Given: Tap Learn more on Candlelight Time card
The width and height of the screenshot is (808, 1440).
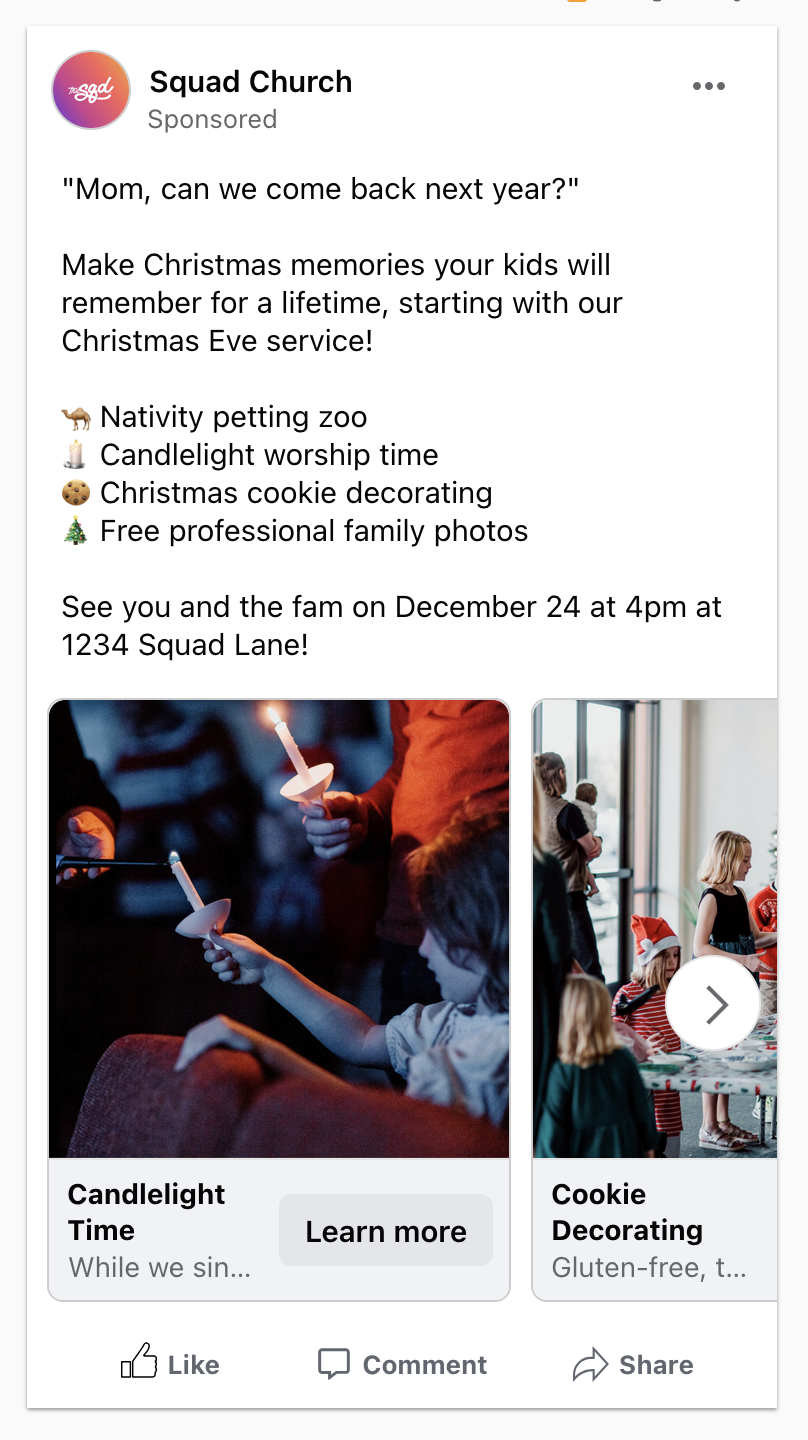Looking at the screenshot, I should click(386, 1231).
